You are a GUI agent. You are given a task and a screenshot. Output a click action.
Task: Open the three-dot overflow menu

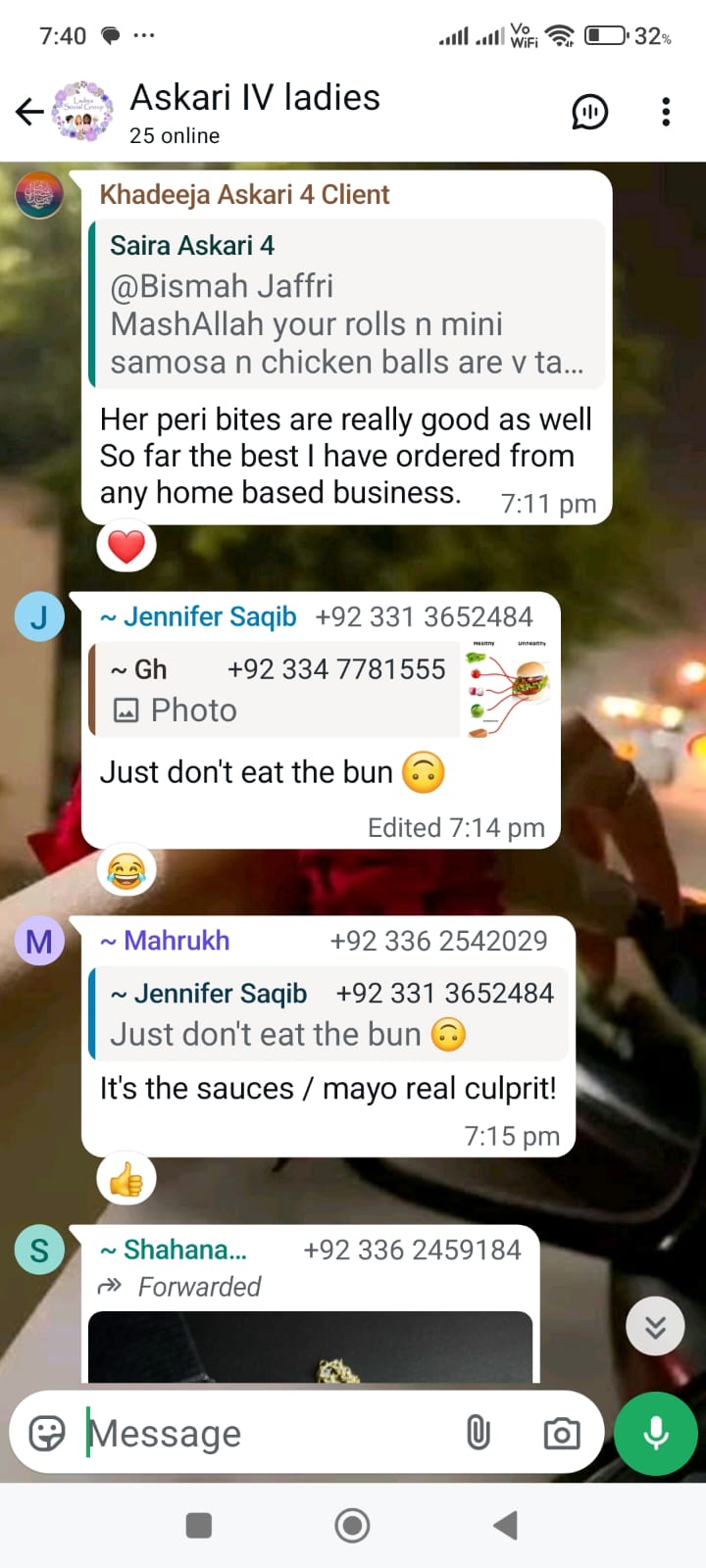[666, 112]
